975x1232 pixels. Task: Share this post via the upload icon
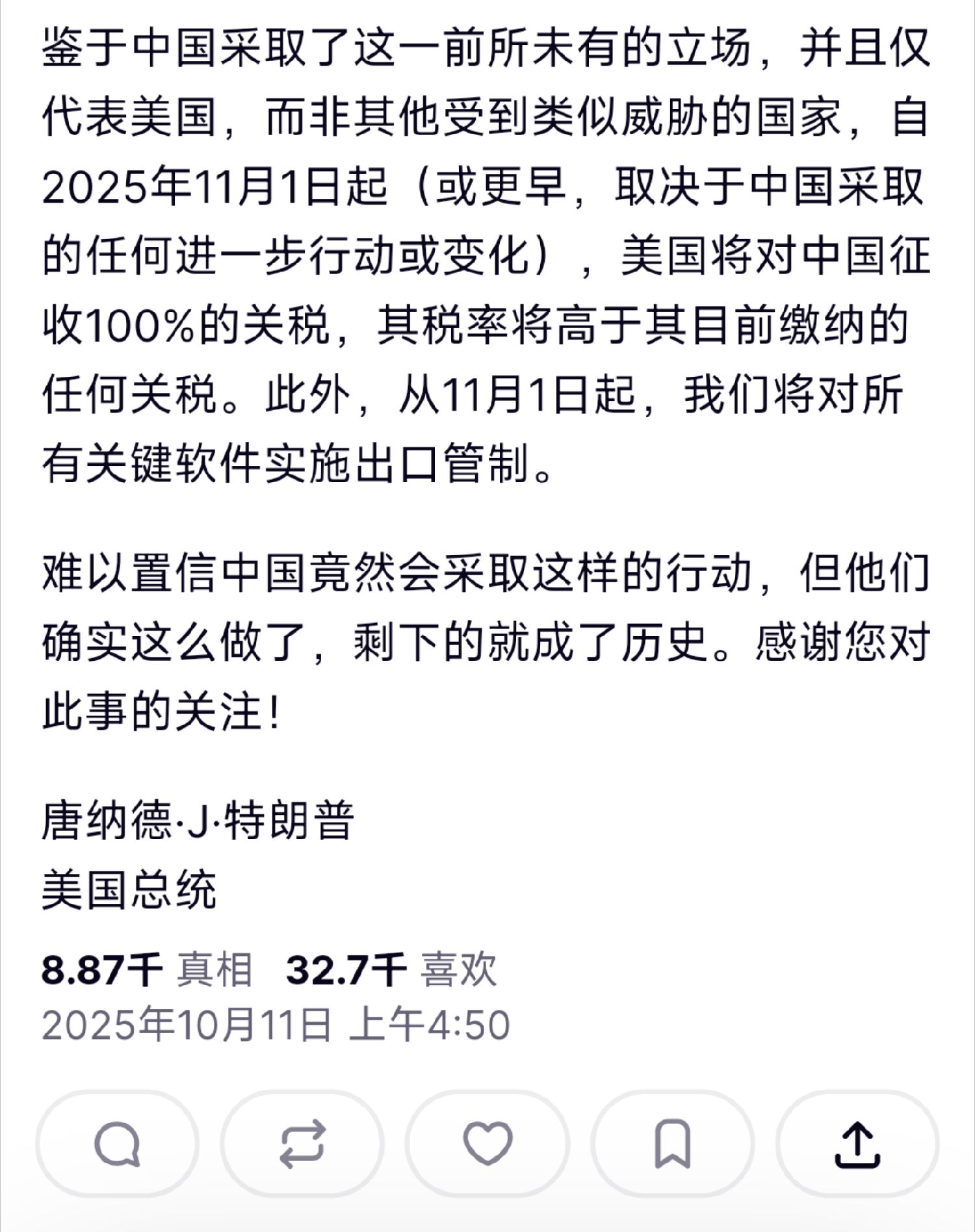click(857, 1144)
